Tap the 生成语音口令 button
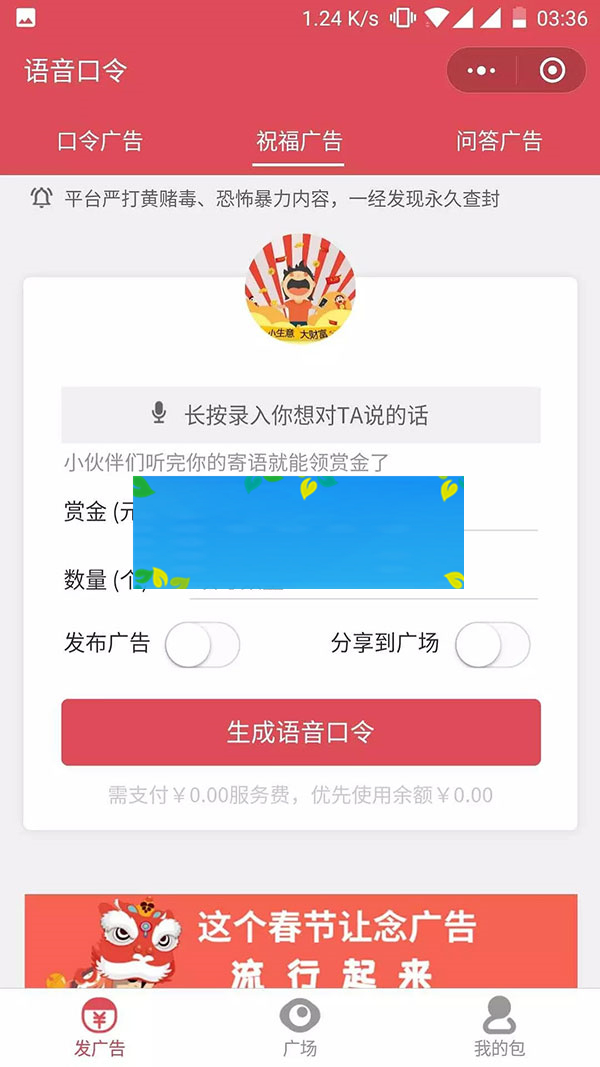 tap(300, 732)
